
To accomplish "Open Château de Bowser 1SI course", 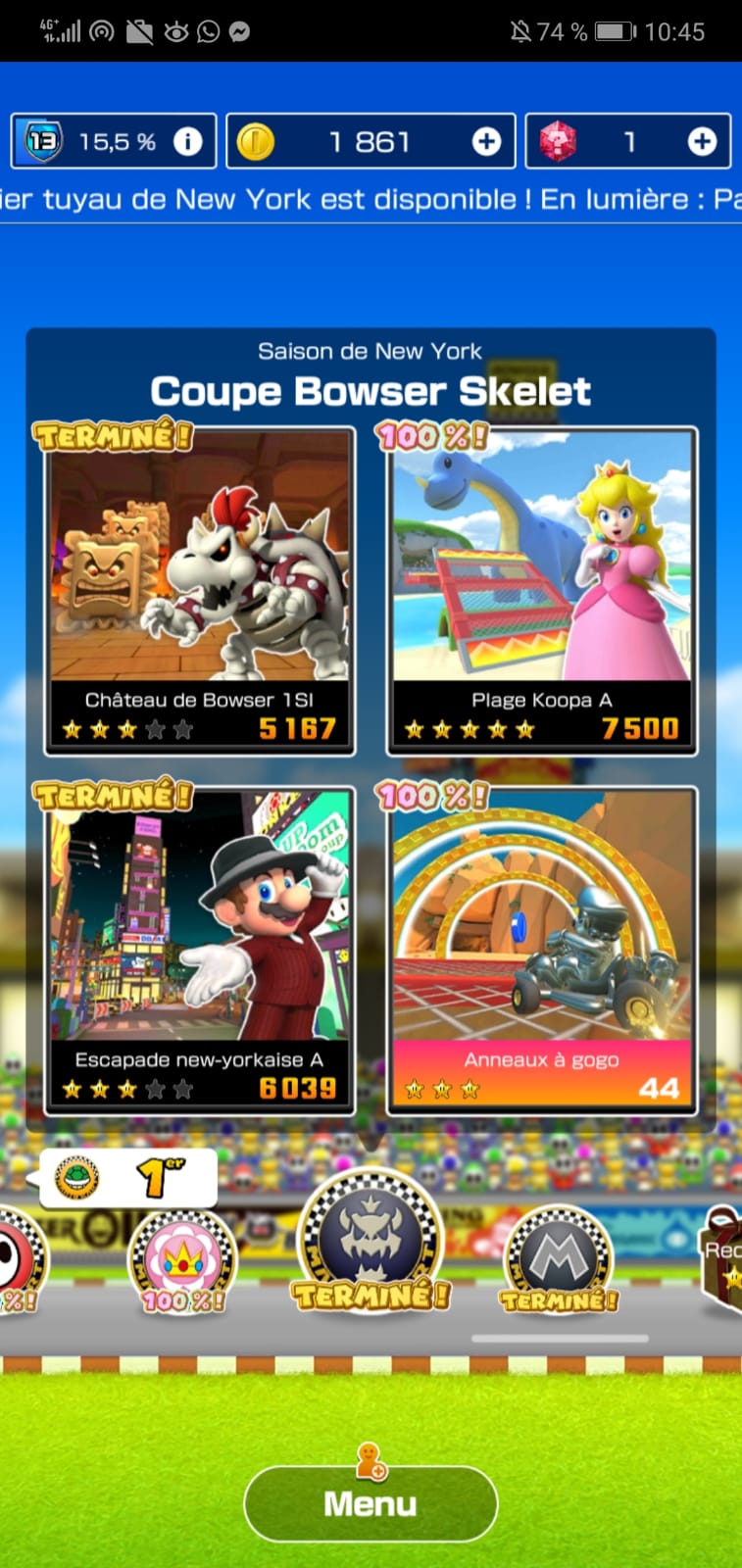I will pyautogui.click(x=199, y=590).
